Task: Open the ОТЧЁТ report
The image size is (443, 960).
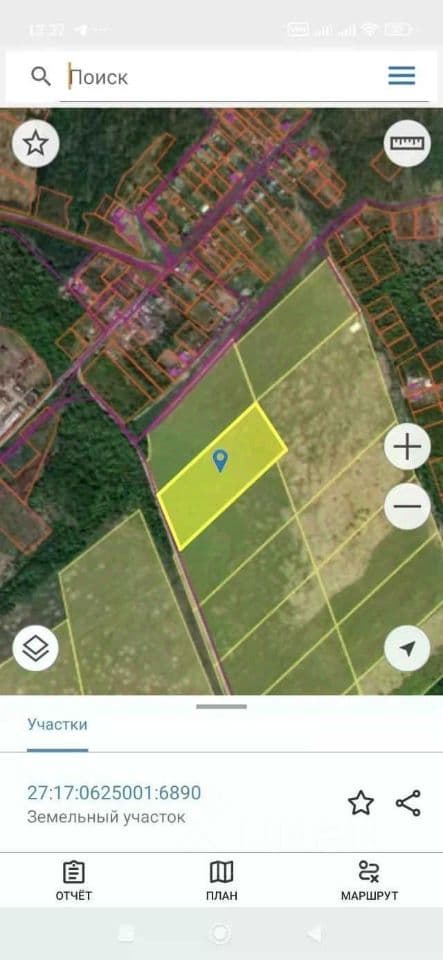Action: 74,880
